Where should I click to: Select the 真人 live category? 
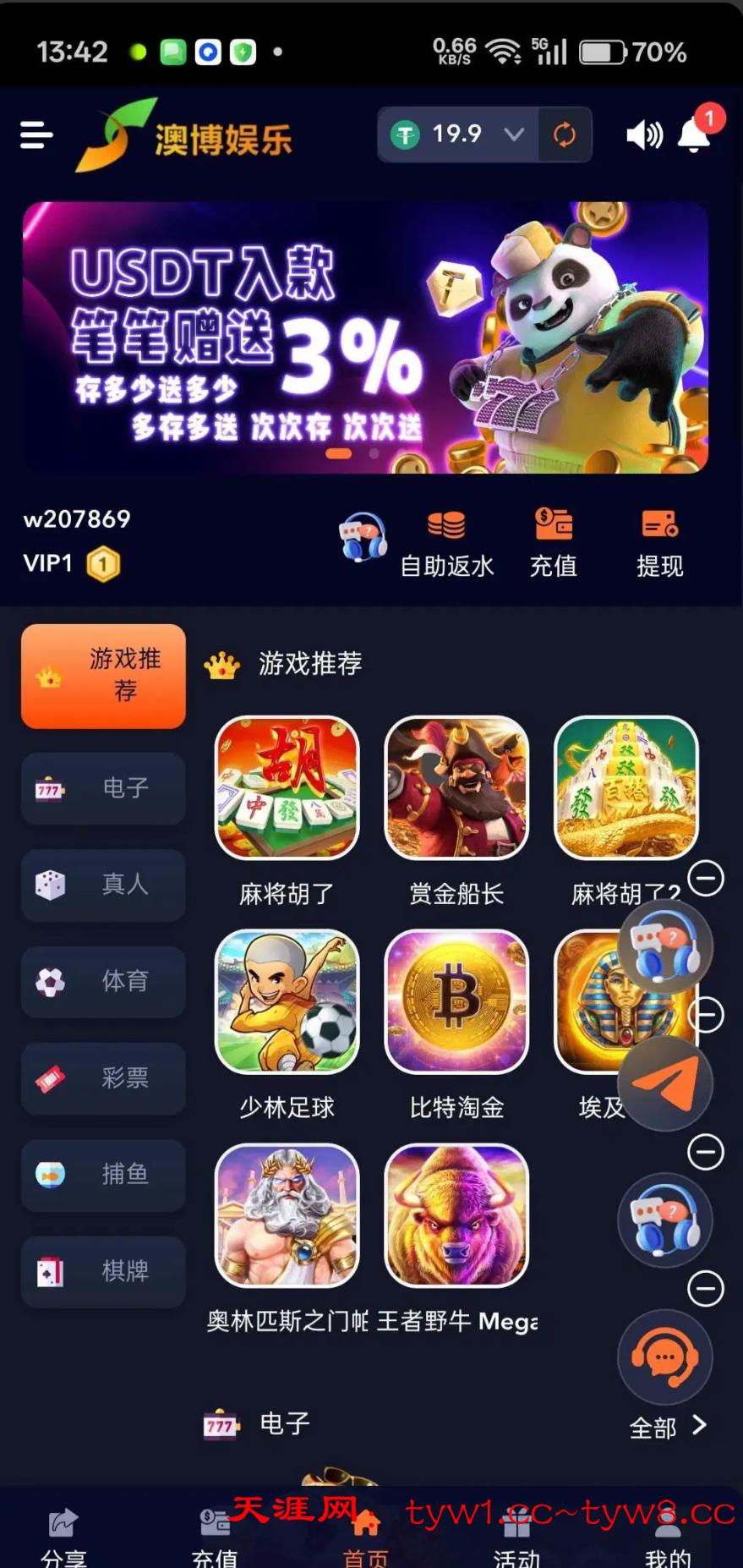point(103,885)
